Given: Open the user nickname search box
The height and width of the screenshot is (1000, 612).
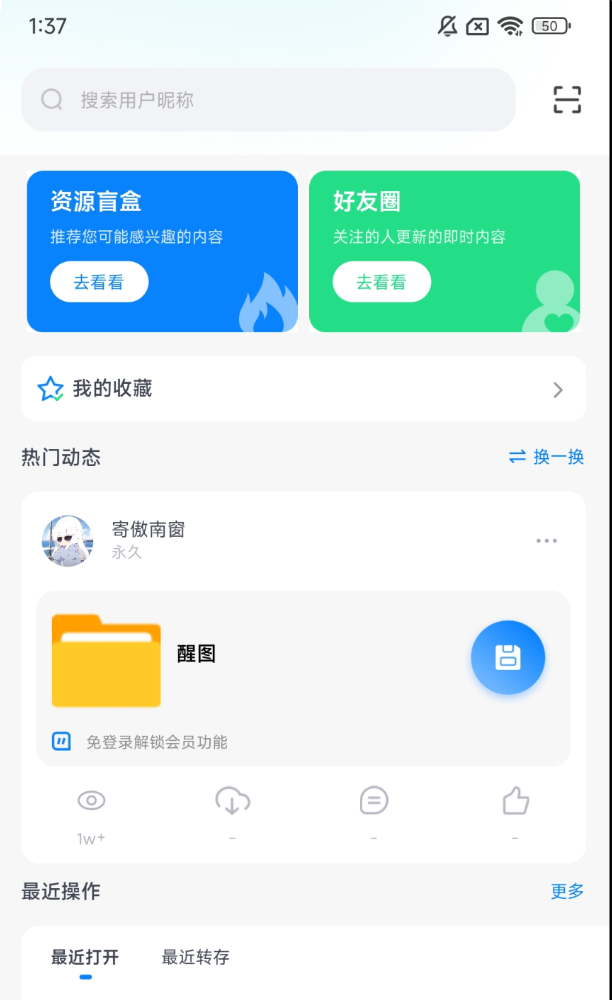Looking at the screenshot, I should (268, 100).
